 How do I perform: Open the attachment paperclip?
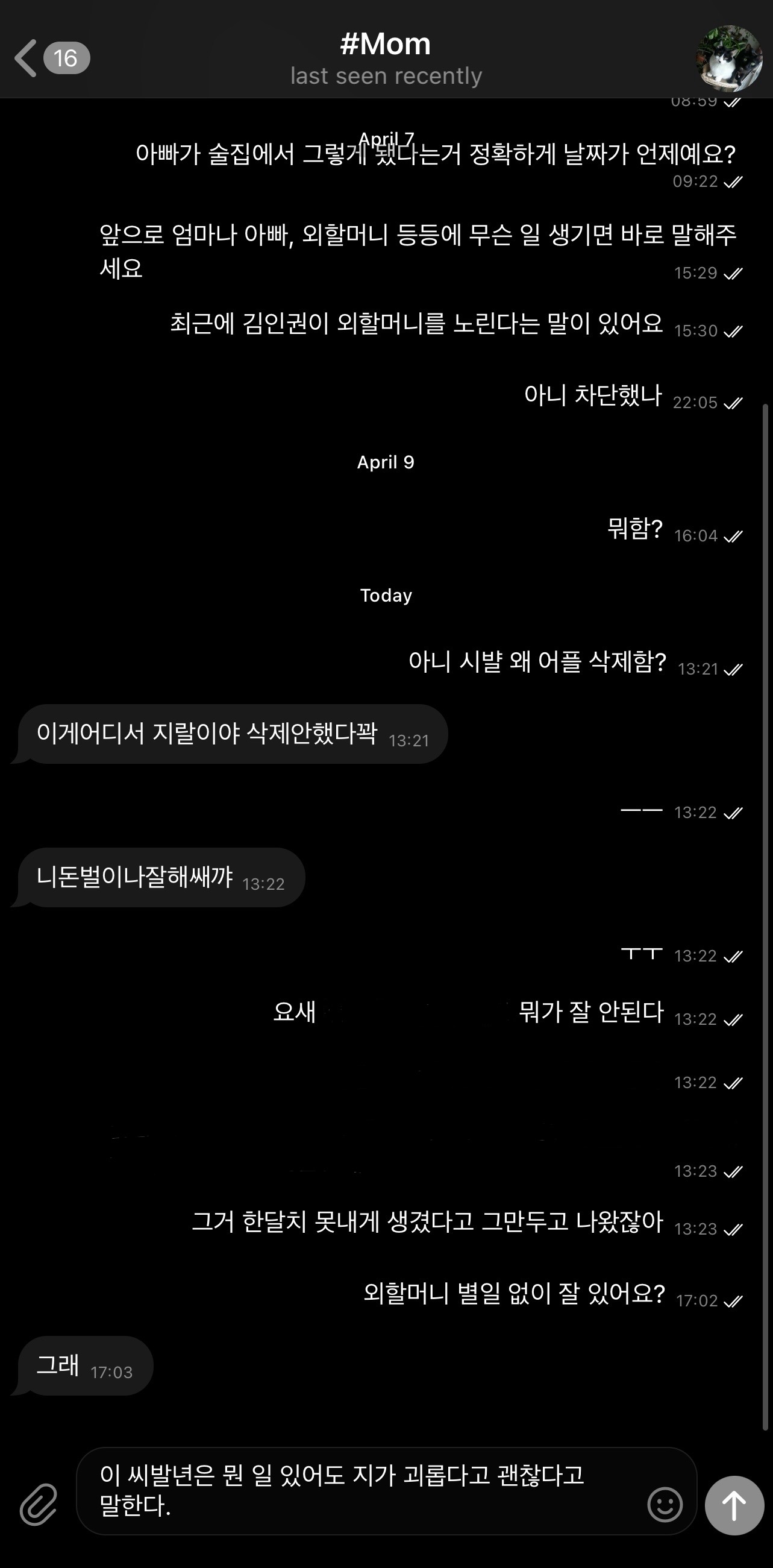coord(39,1505)
